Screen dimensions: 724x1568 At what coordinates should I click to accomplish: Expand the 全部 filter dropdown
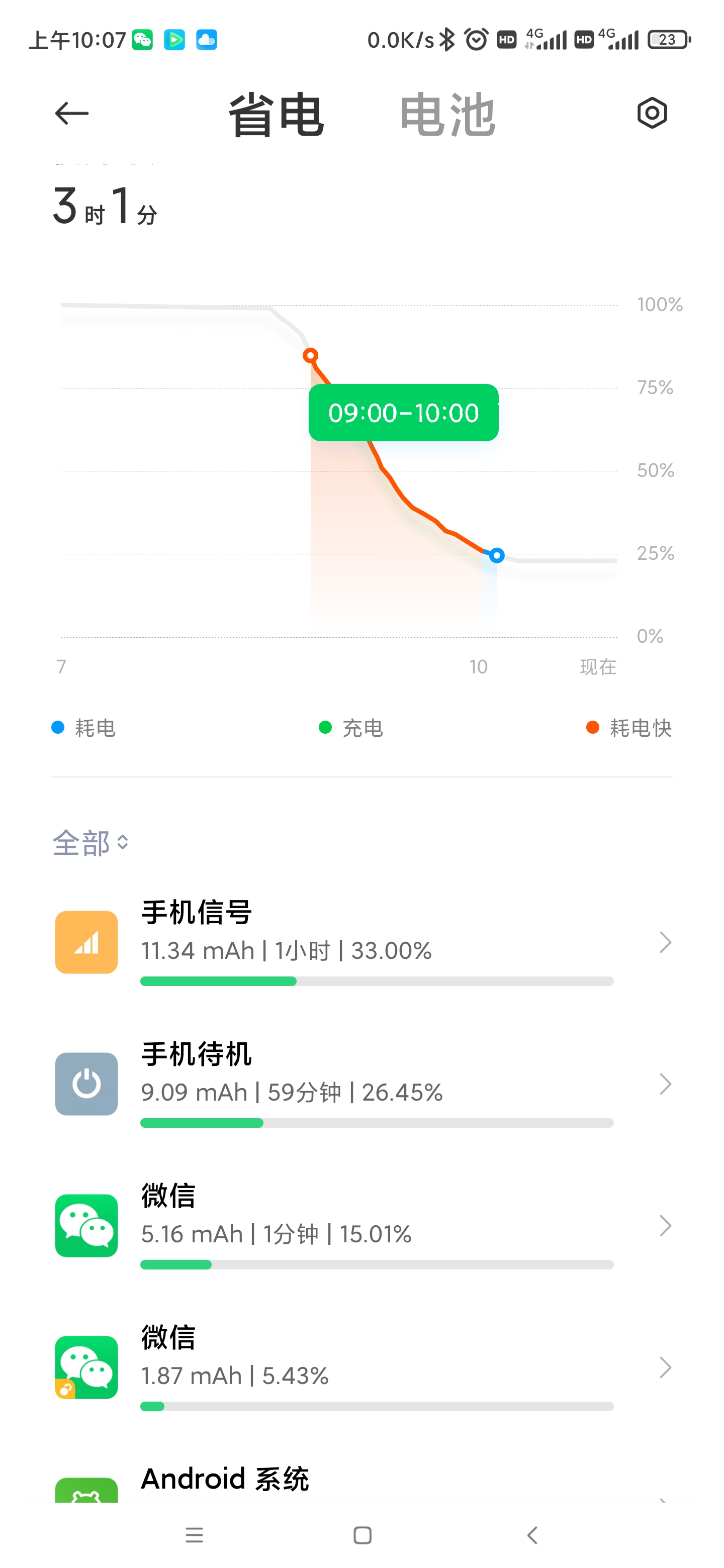pos(90,842)
